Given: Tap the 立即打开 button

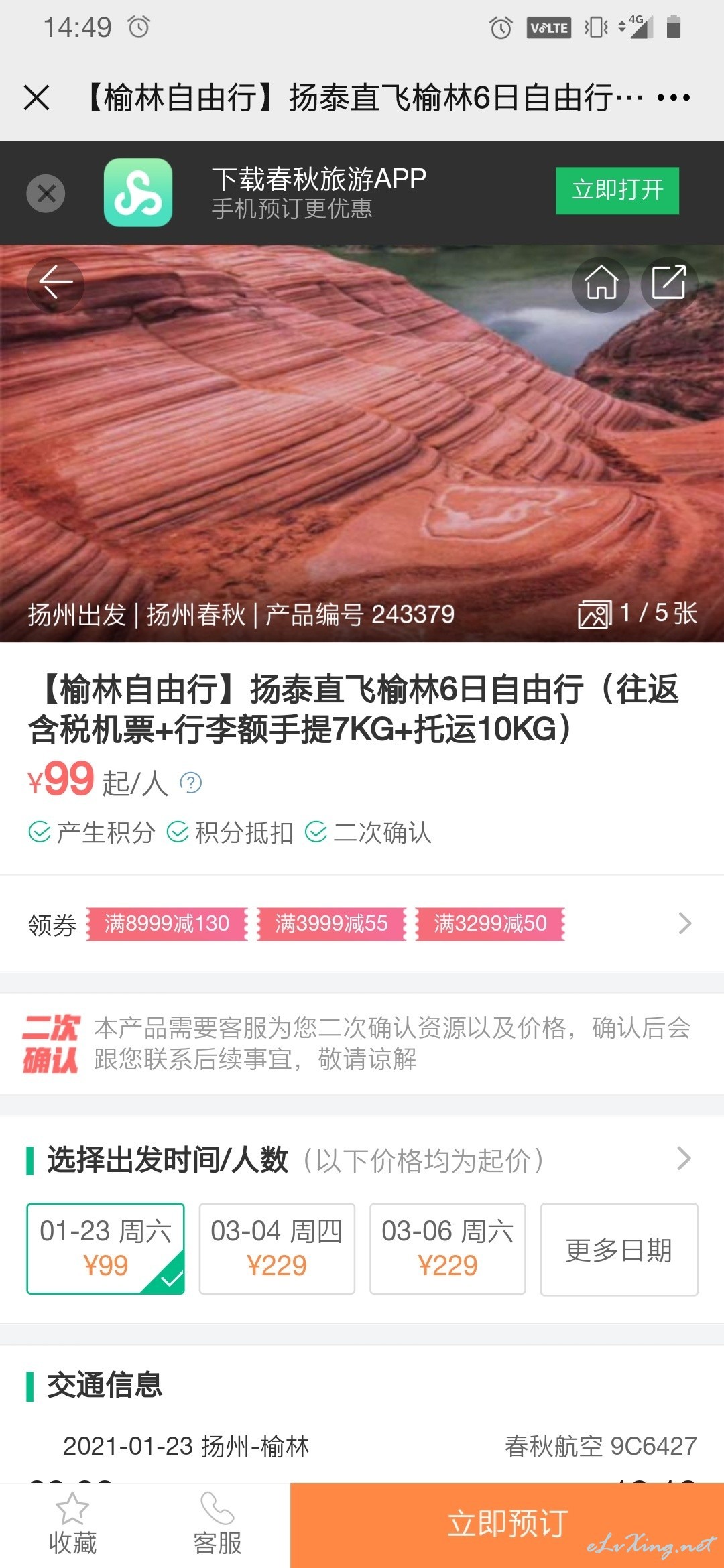Looking at the screenshot, I should pos(617,191).
